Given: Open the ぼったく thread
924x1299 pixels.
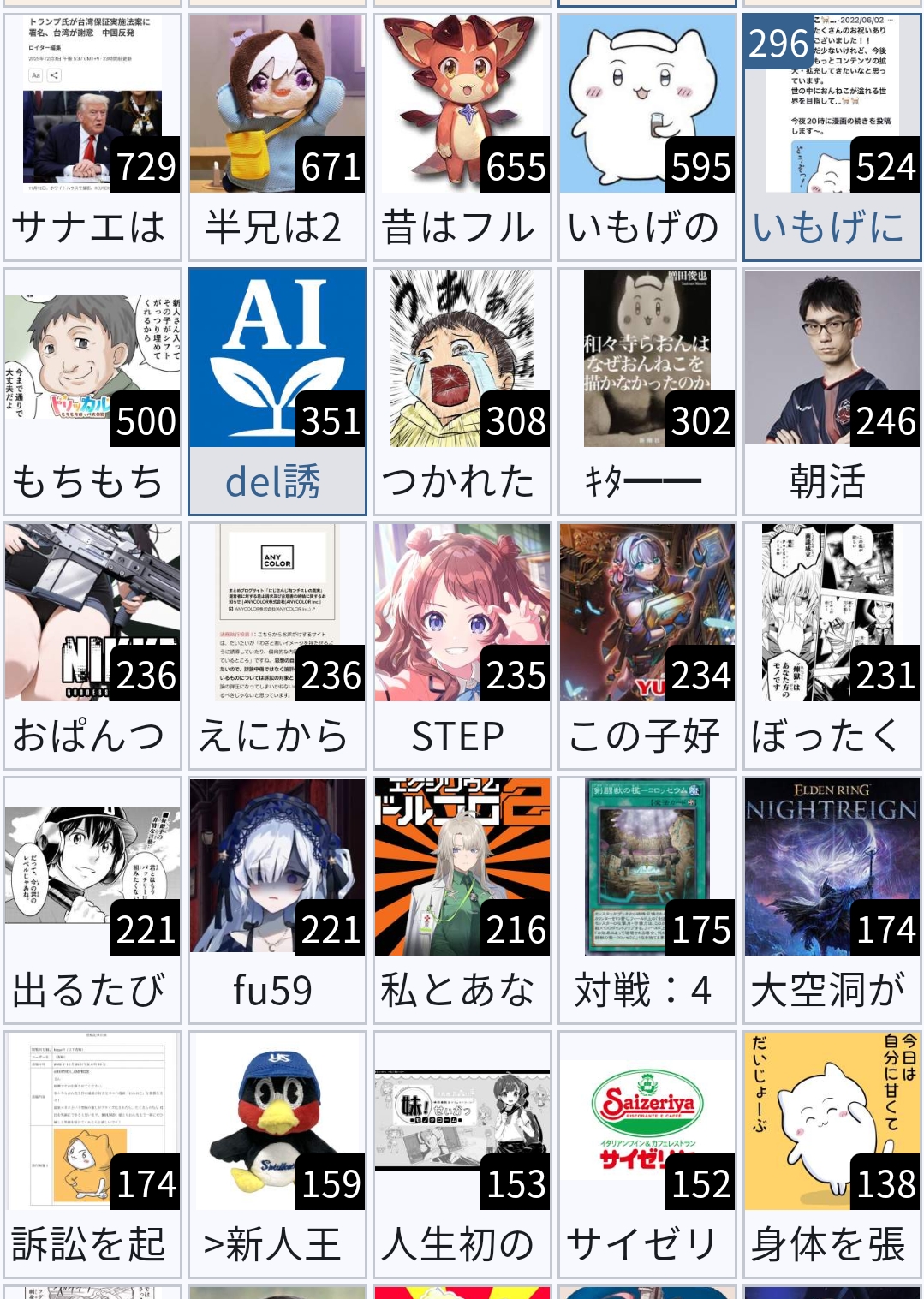Looking at the screenshot, I should point(832,646).
